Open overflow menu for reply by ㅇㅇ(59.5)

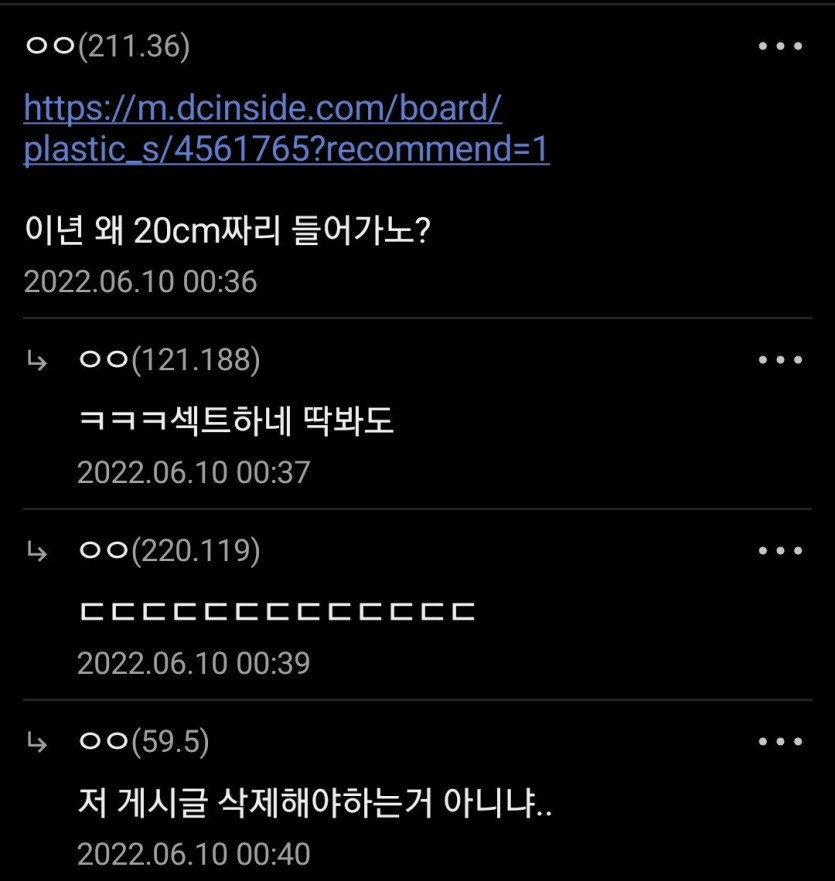point(780,742)
